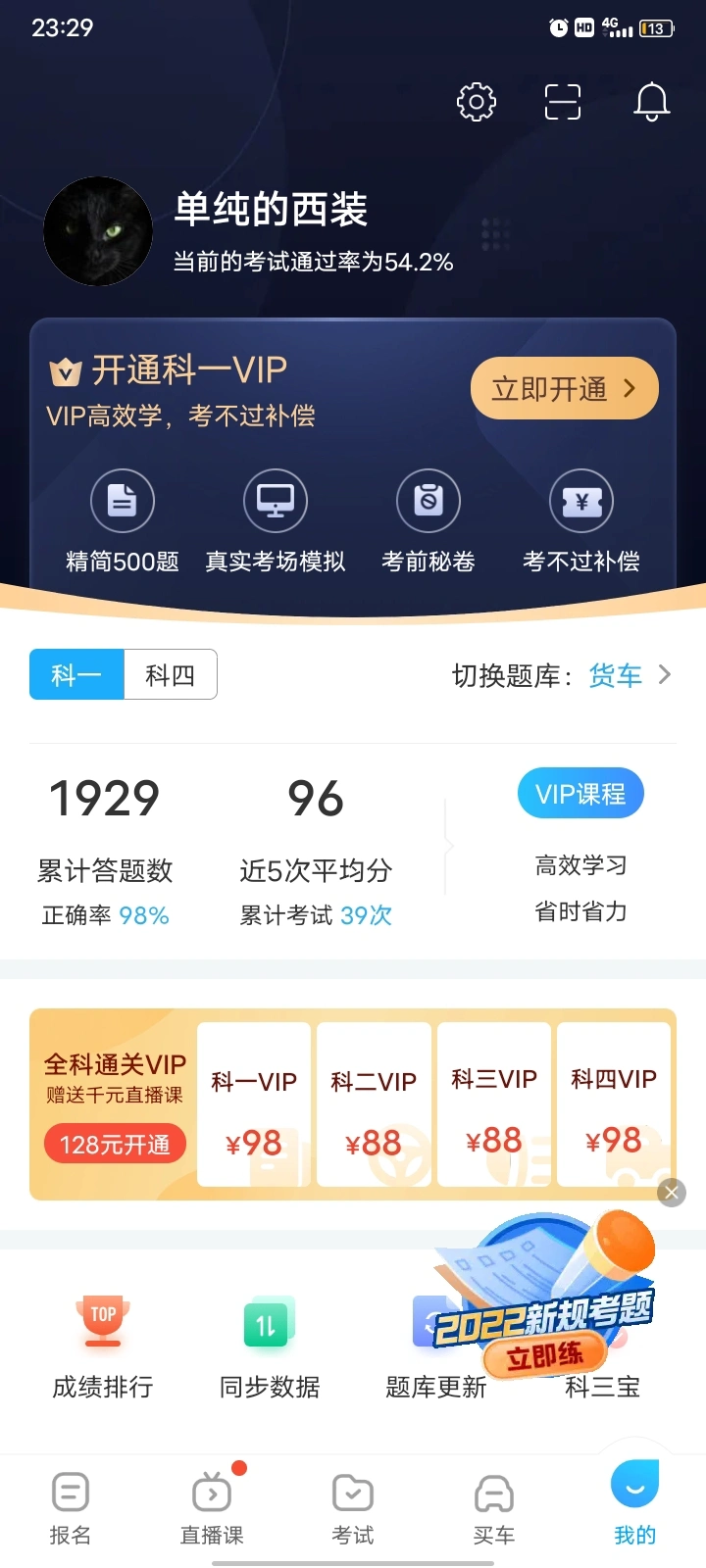Dismiss the 2022新规考题 floating banner
This screenshot has width=706, height=1568.
pyautogui.click(x=672, y=1193)
